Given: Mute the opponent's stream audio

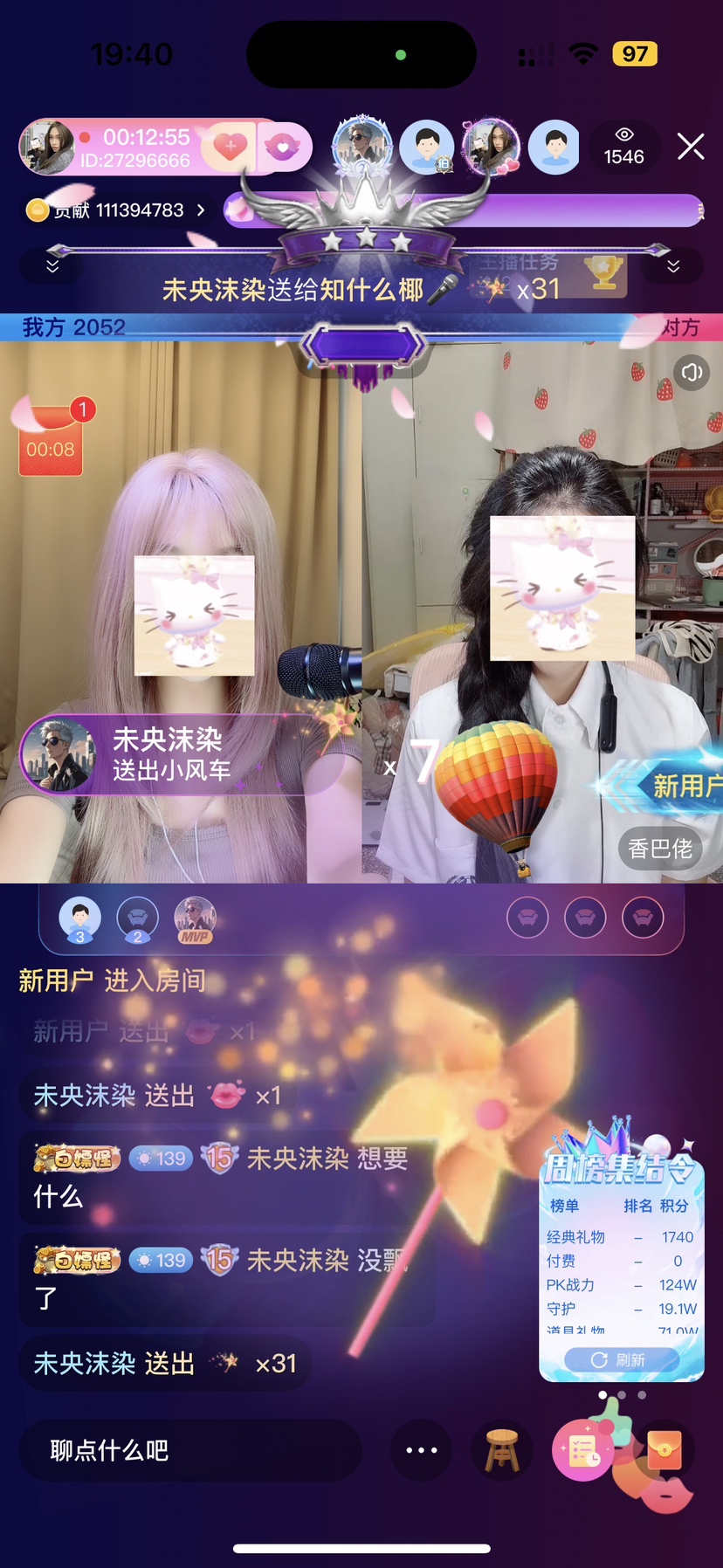Looking at the screenshot, I should pos(692,373).
